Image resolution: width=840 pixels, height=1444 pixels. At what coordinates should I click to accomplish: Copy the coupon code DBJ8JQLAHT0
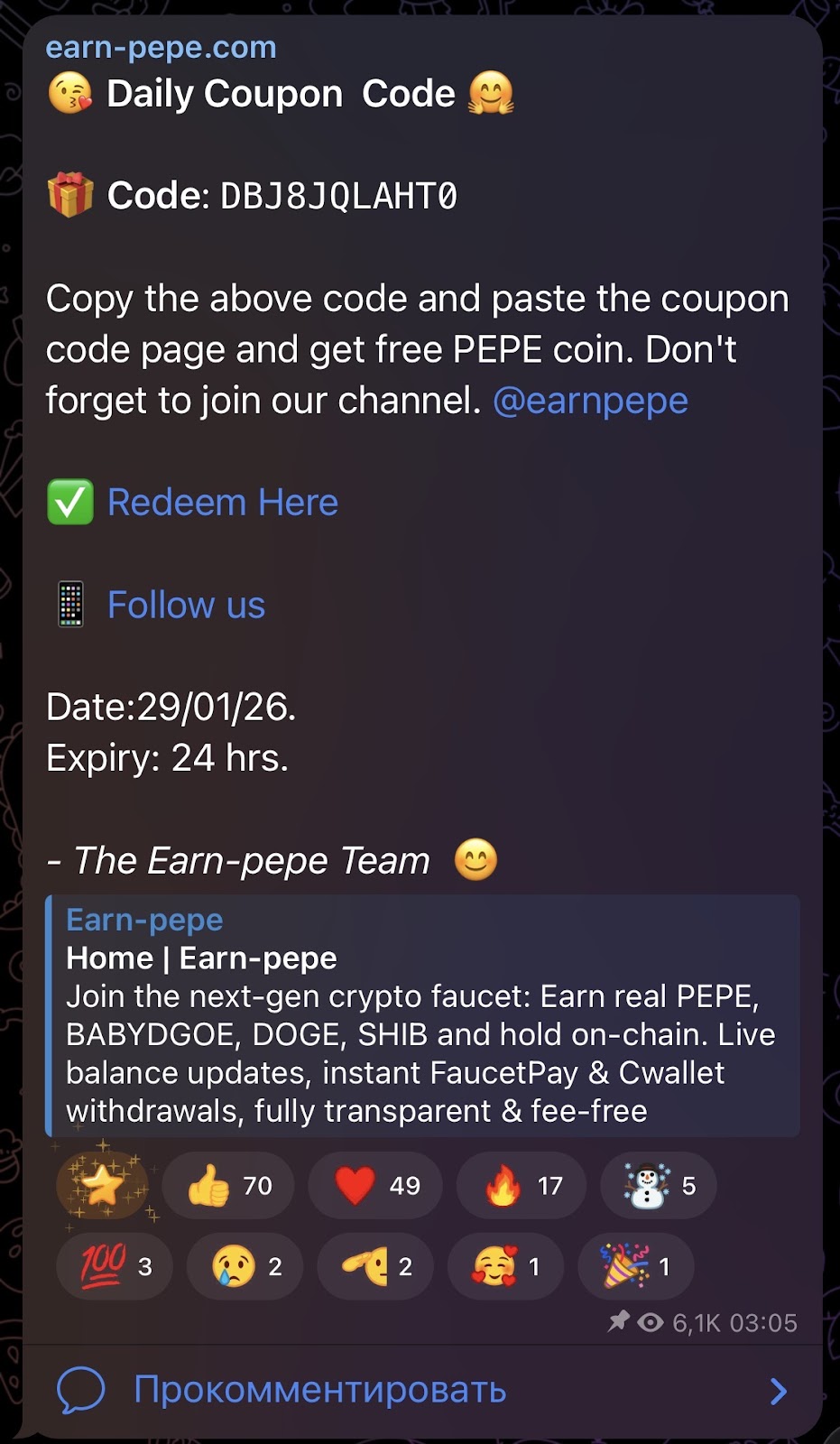pyautogui.click(x=338, y=196)
